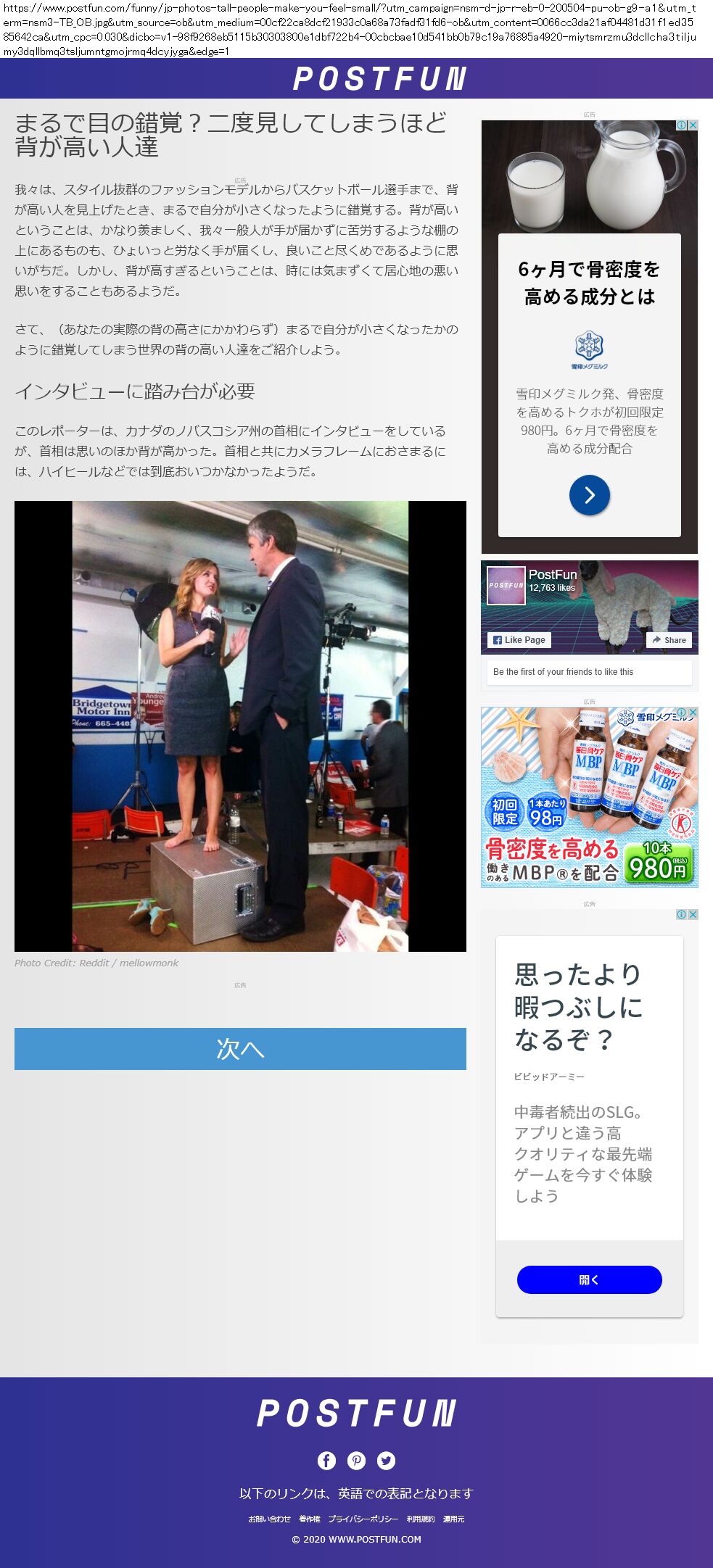
Task: Open the お問い合わせ contact link
Action: (269, 1519)
